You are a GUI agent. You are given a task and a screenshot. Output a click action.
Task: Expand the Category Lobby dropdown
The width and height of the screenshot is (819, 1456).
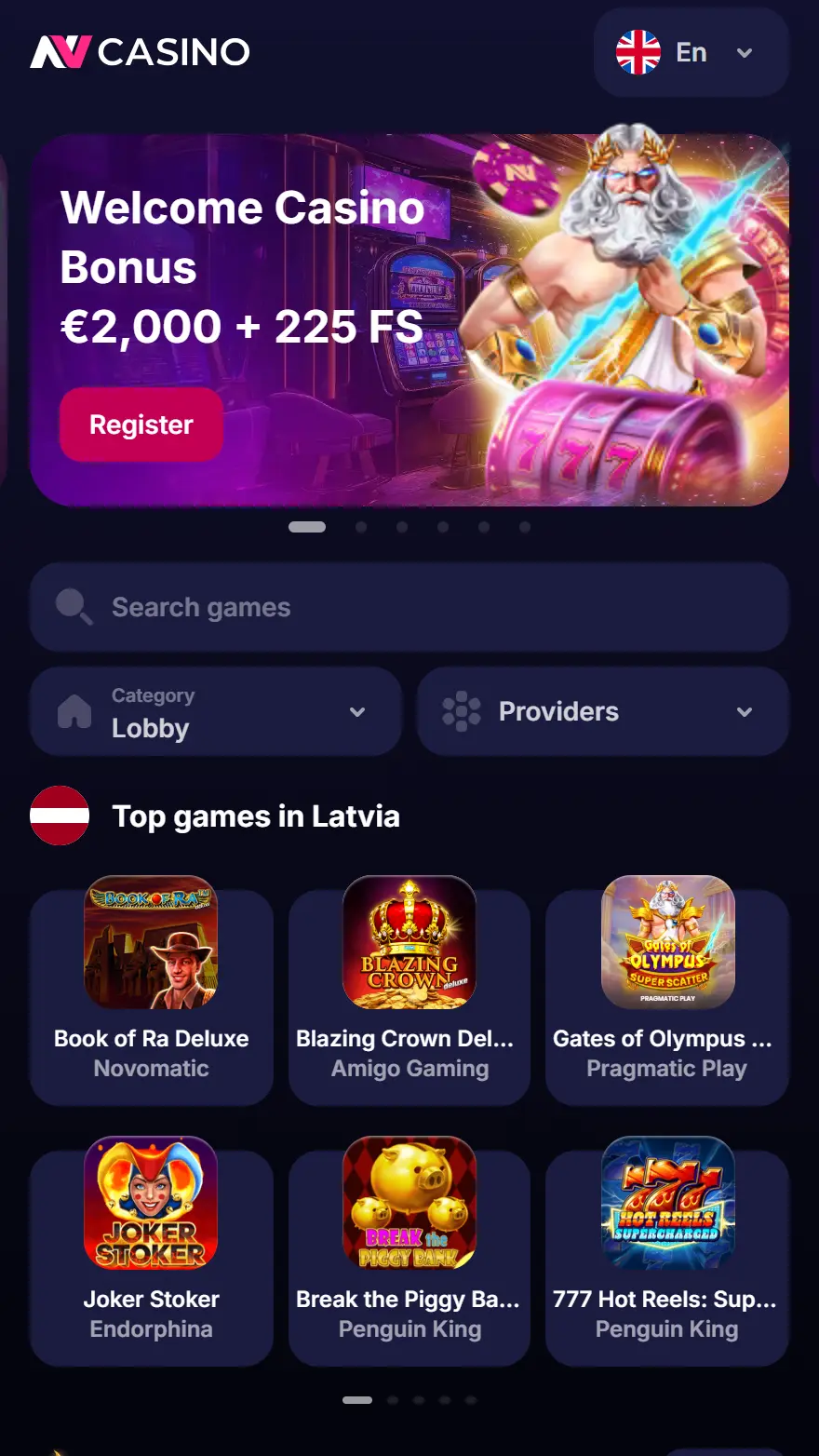(216, 712)
